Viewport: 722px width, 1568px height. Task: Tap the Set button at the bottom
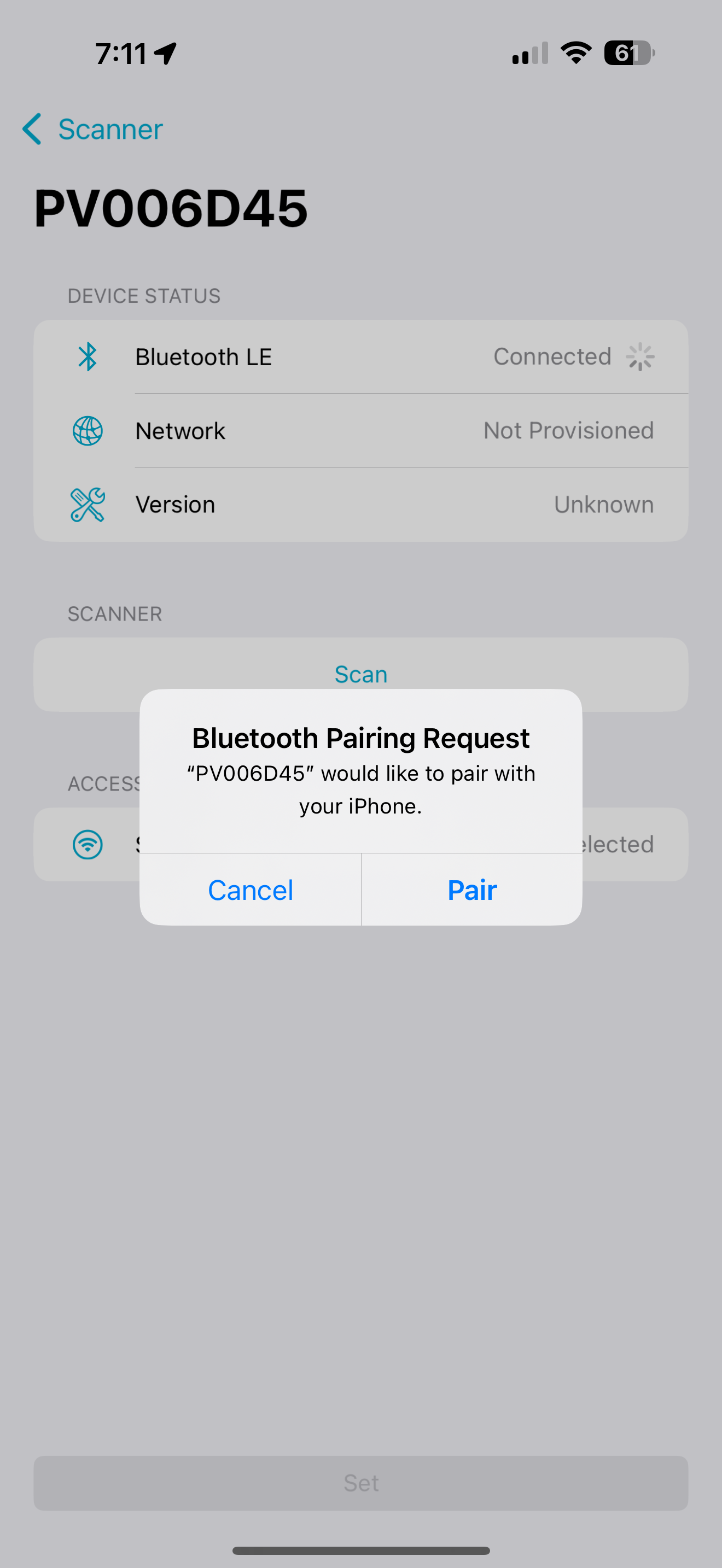point(361,1483)
